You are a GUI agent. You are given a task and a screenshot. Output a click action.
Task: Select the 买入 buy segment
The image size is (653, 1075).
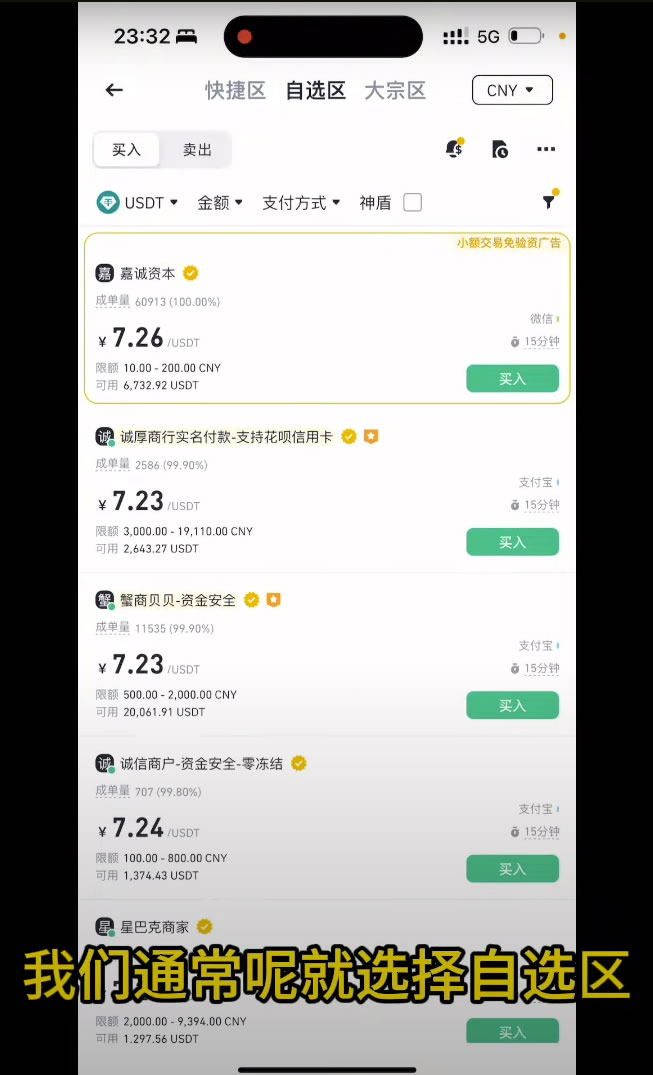click(x=127, y=150)
